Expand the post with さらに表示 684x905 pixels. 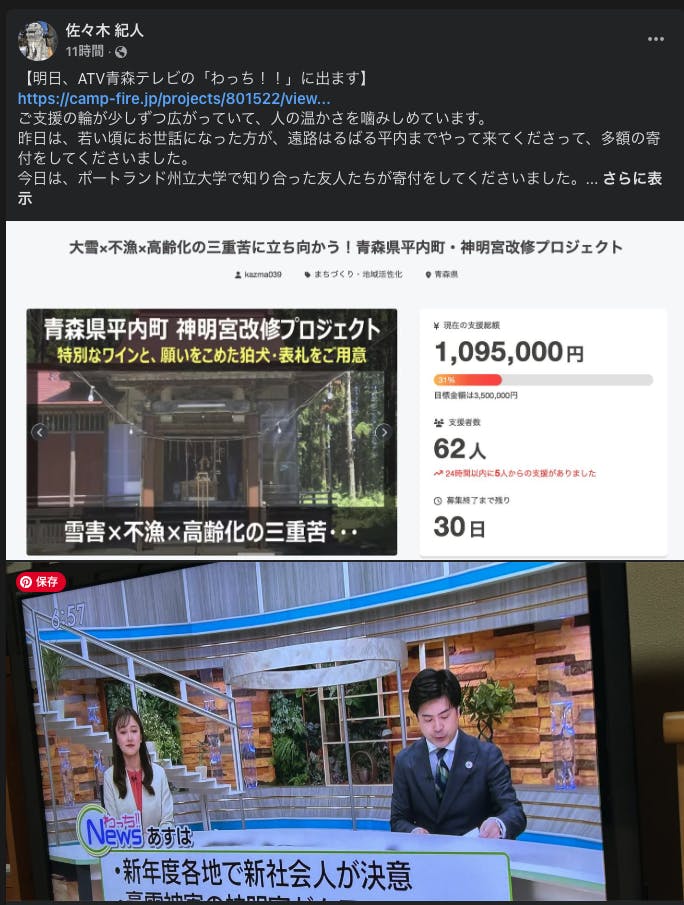[631, 179]
